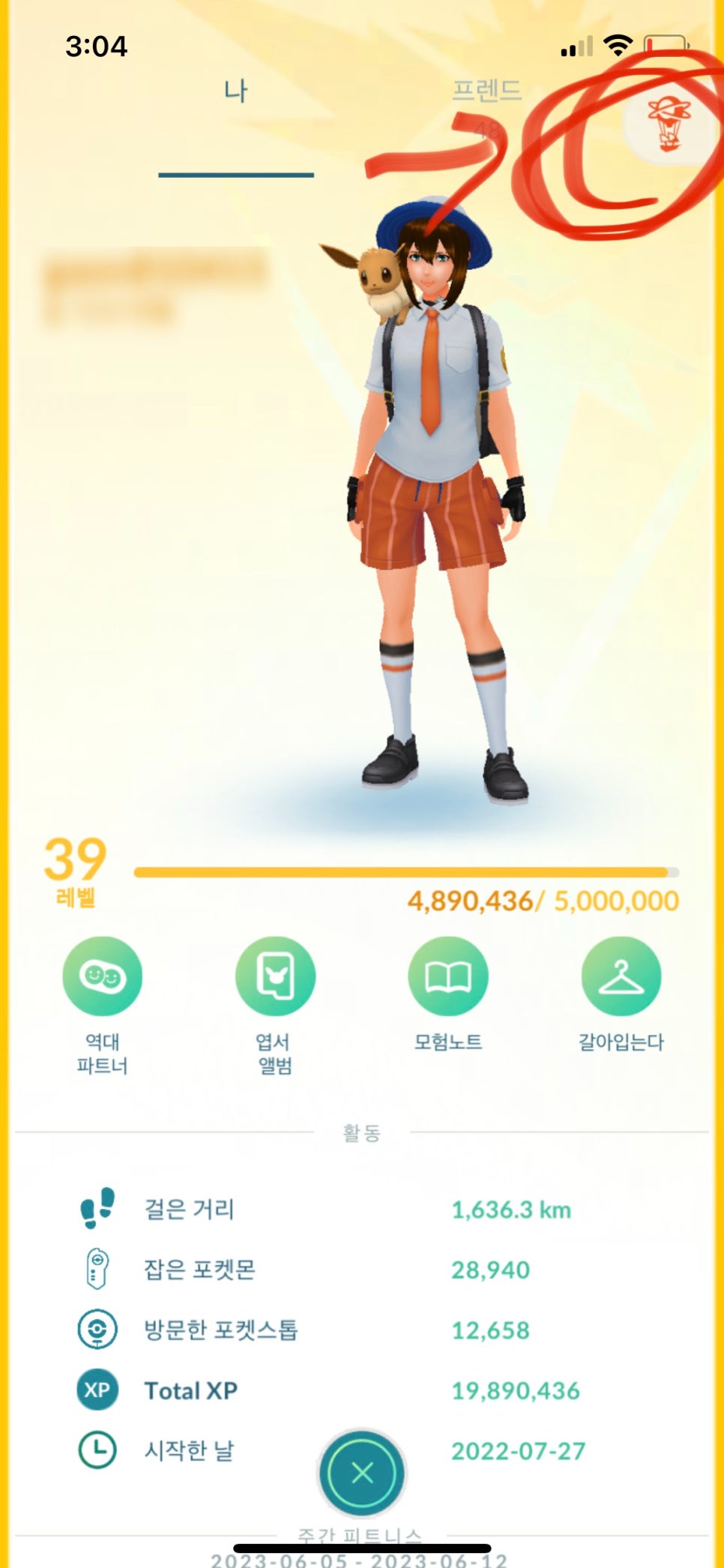
Task: Switch to the 프렌드 tab
Action: click(486, 91)
